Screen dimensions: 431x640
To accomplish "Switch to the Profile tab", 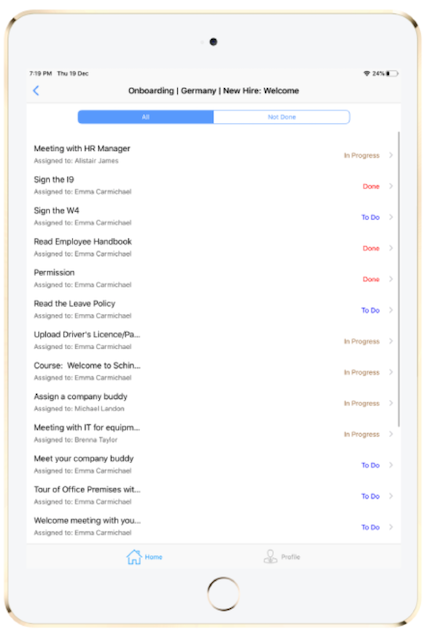I will [282, 557].
